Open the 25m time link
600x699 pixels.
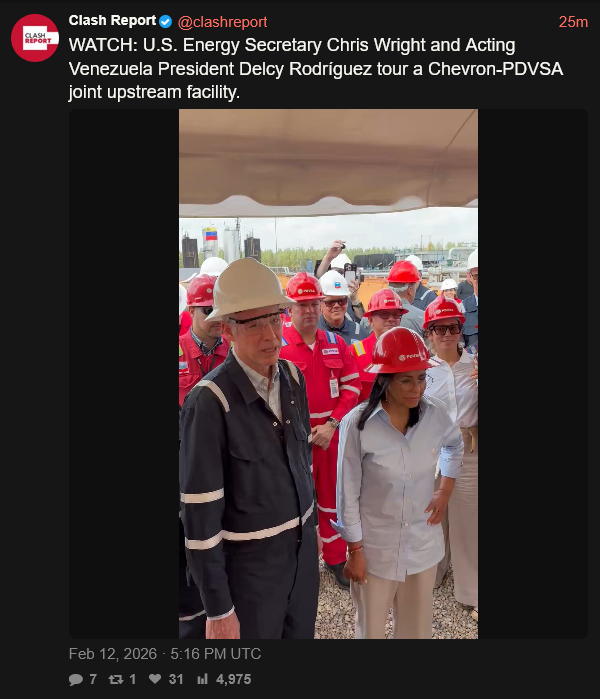click(573, 22)
